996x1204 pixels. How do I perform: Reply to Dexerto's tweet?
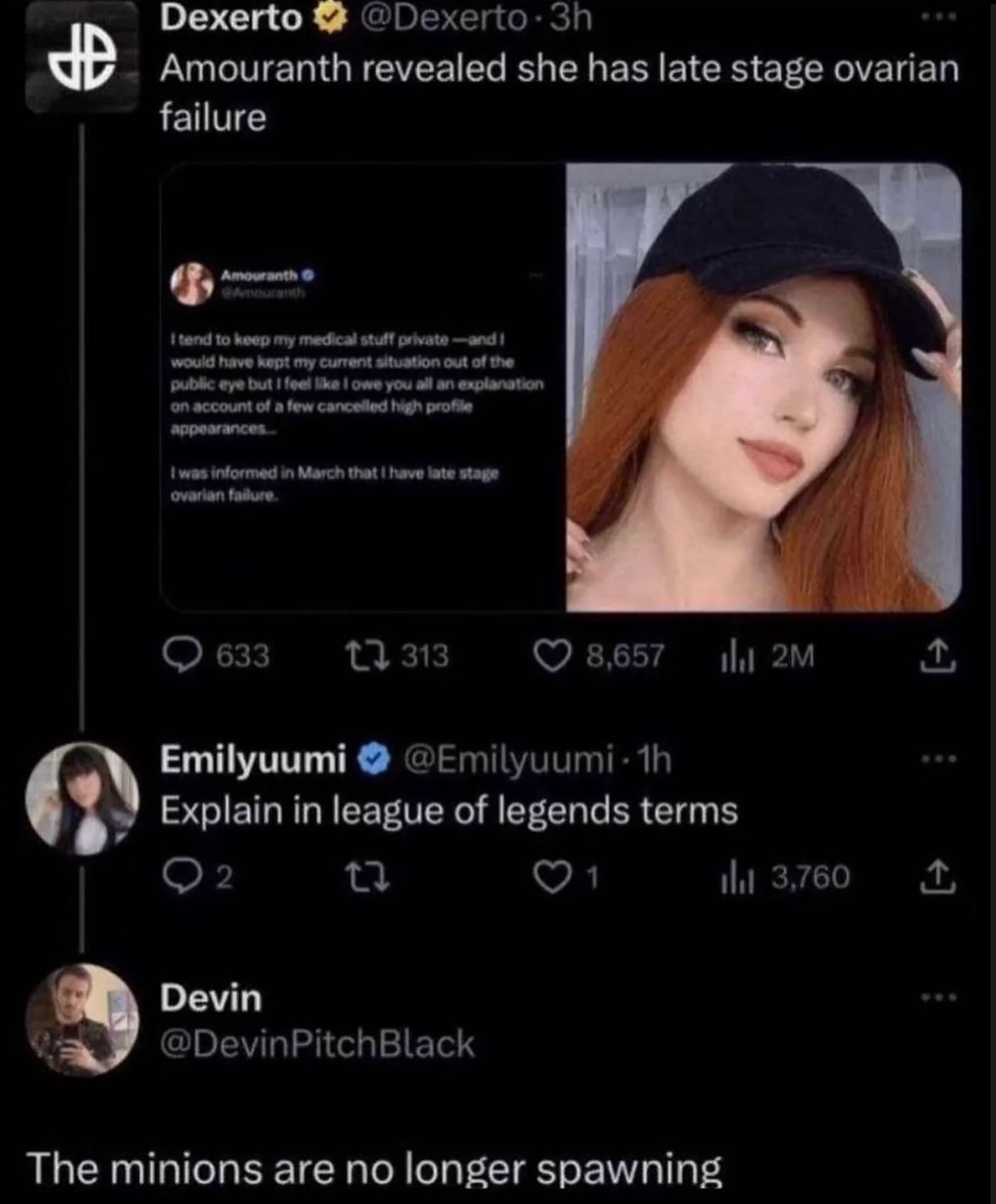pos(182,656)
